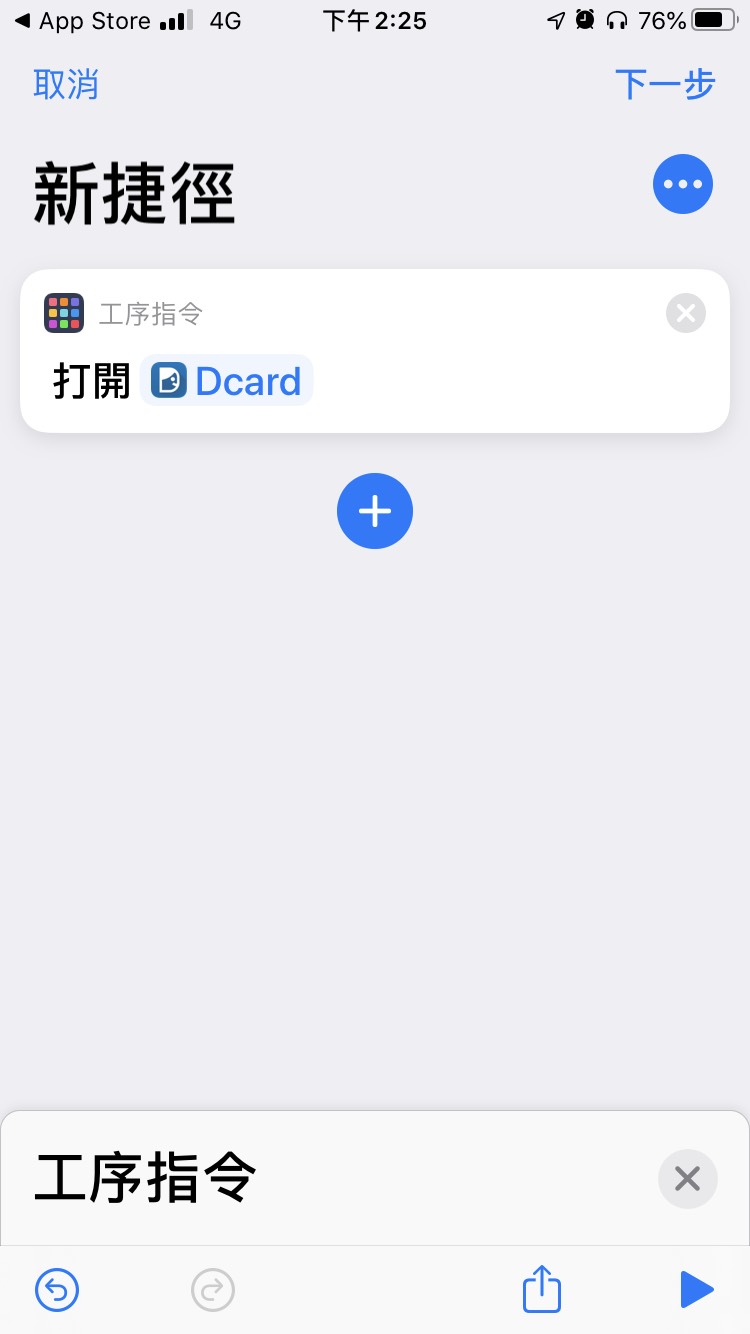Tap 下一步 to continue
Viewport: 750px width, 1334px height.
click(x=665, y=85)
